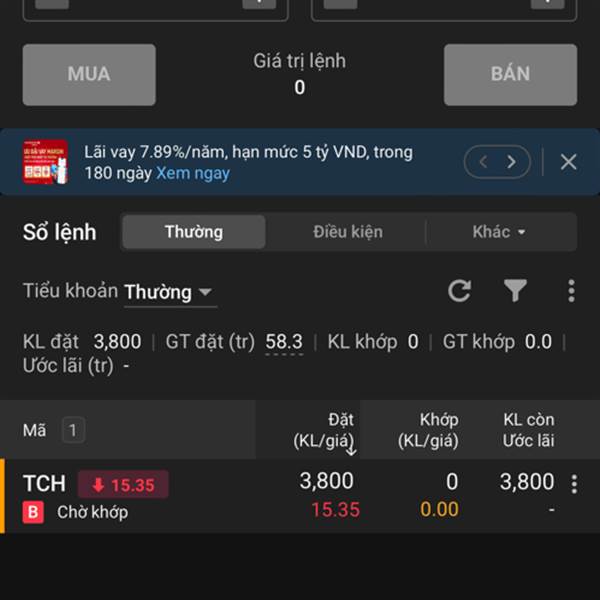The height and width of the screenshot is (600, 600).
Task: Show the previous promo banner
Action: click(484, 161)
